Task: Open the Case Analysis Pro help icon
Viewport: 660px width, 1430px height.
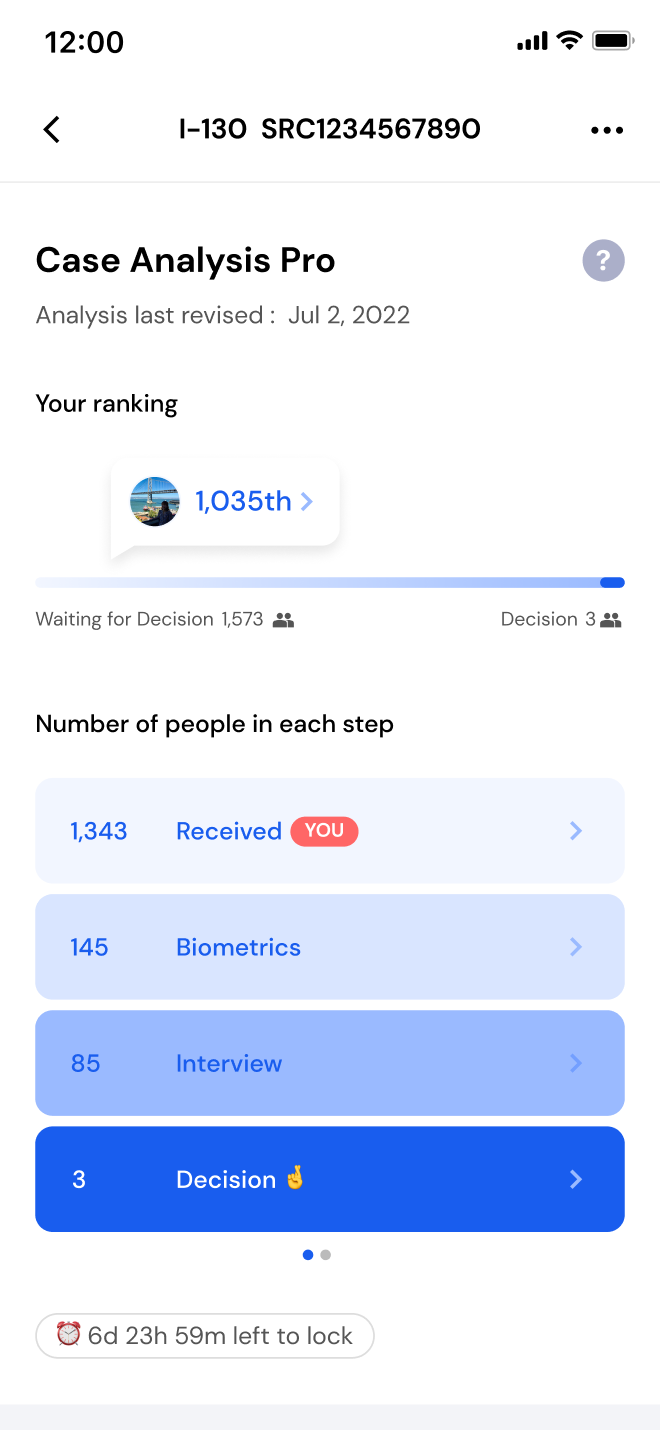Action: pyautogui.click(x=603, y=261)
